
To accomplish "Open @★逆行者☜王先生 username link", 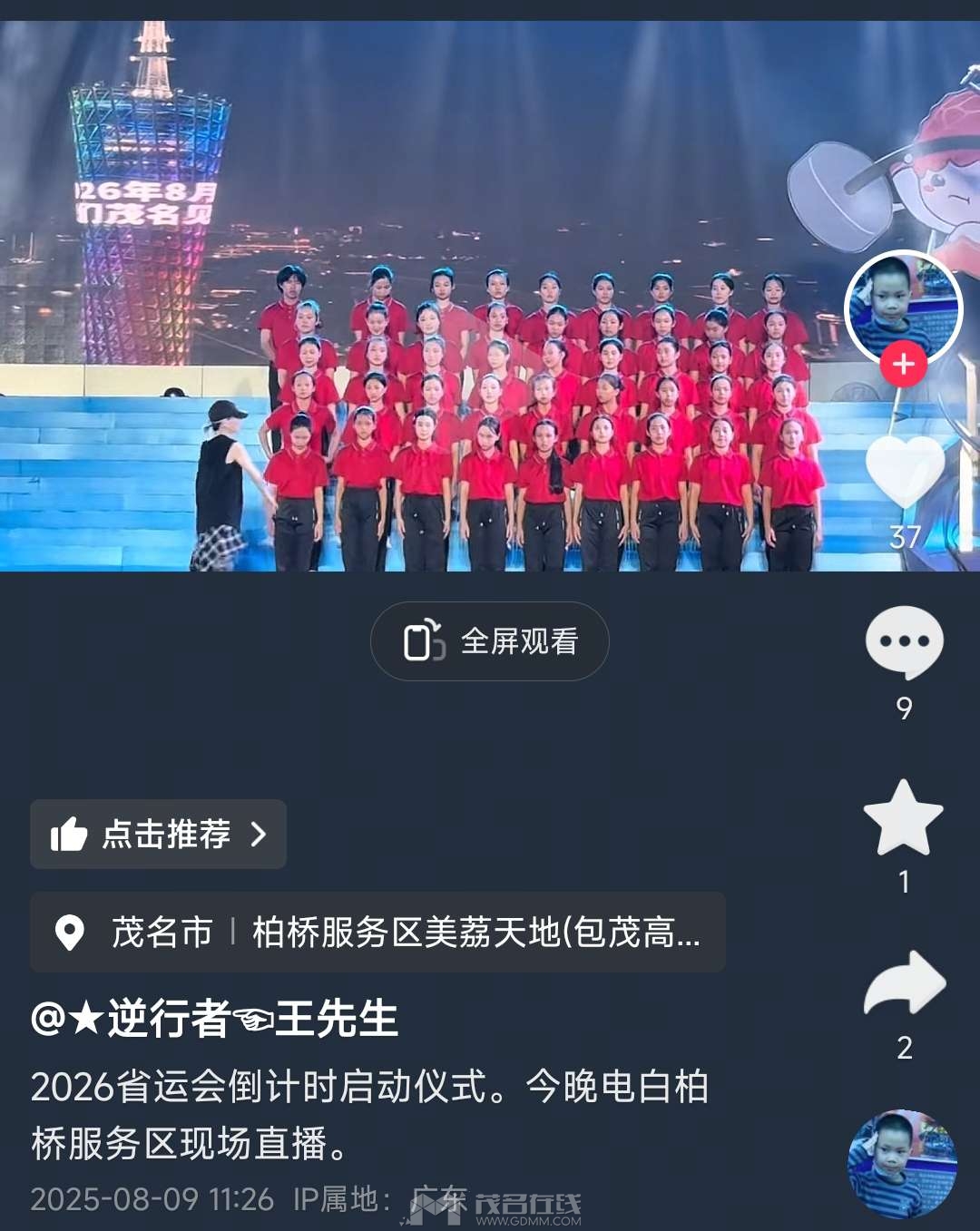I will 215,1018.
